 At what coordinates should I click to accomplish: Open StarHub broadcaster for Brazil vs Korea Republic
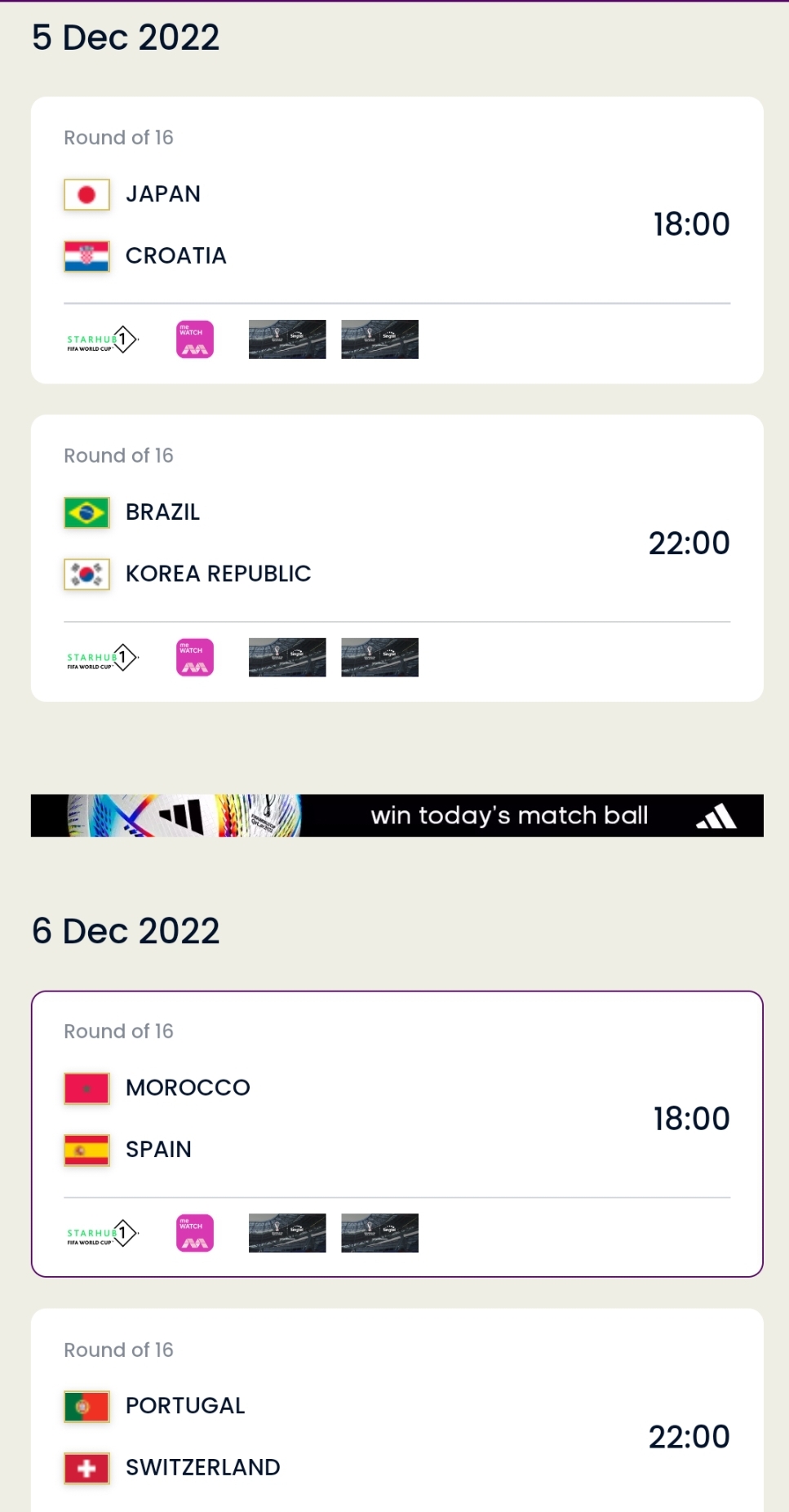pos(103,658)
